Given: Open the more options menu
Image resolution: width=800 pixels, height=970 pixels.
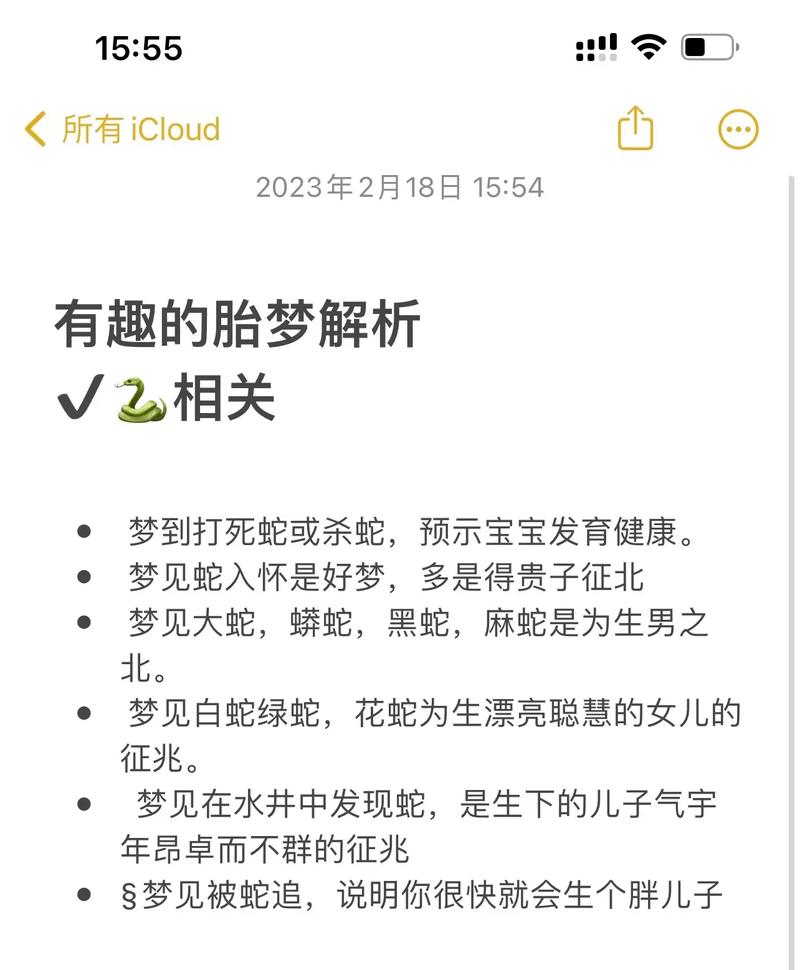Looking at the screenshot, I should [x=738, y=129].
